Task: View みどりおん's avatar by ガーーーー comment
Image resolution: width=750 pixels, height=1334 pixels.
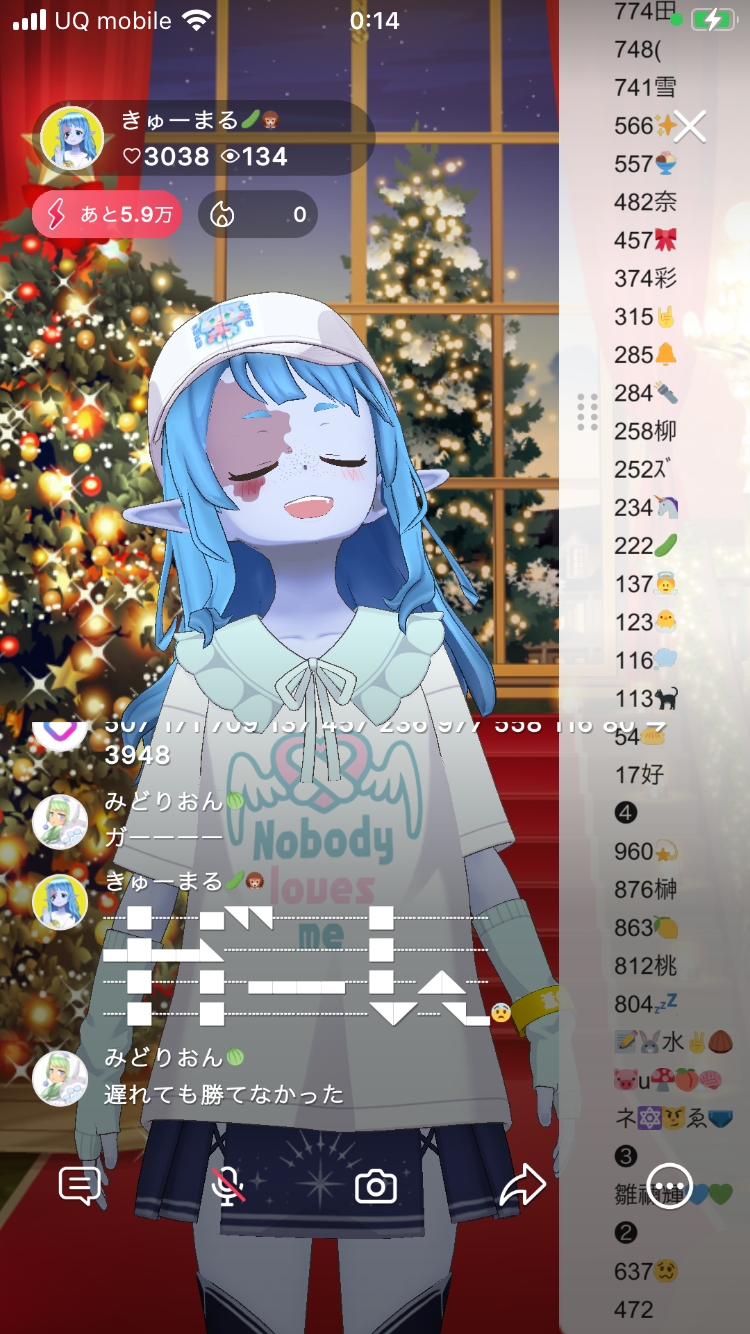Action: tap(60, 823)
